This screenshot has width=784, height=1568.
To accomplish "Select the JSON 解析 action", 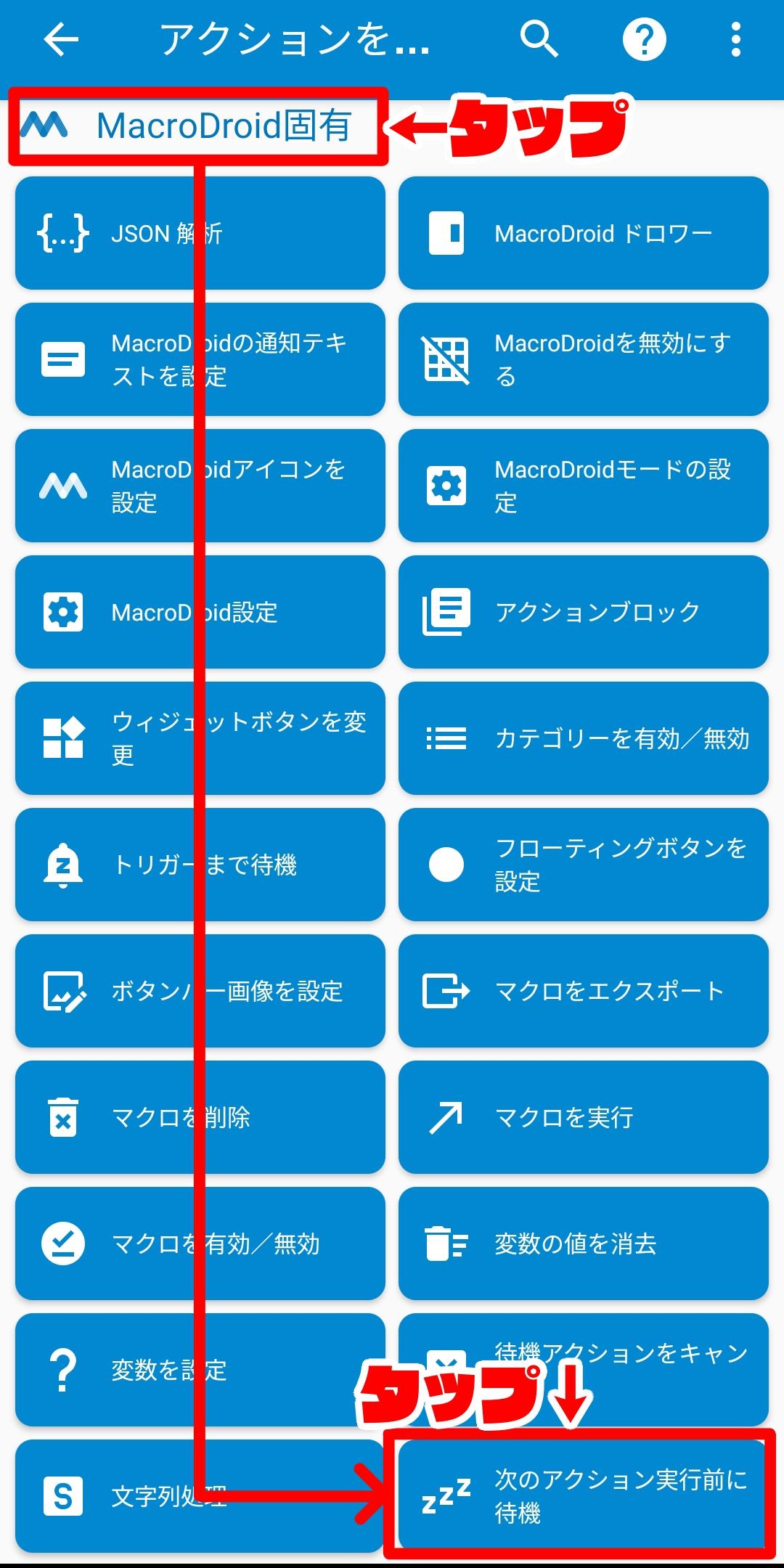I will (x=200, y=233).
